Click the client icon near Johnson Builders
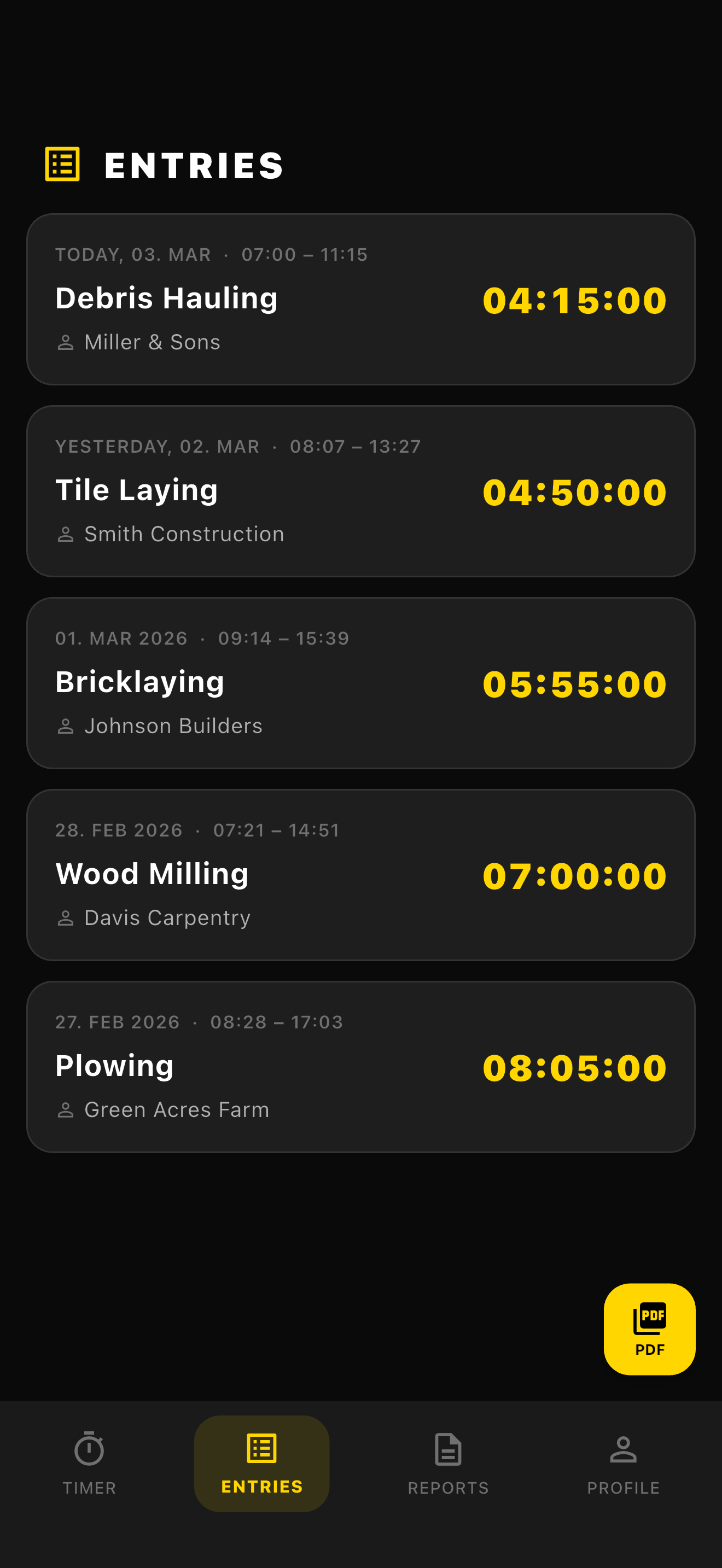 point(67,725)
